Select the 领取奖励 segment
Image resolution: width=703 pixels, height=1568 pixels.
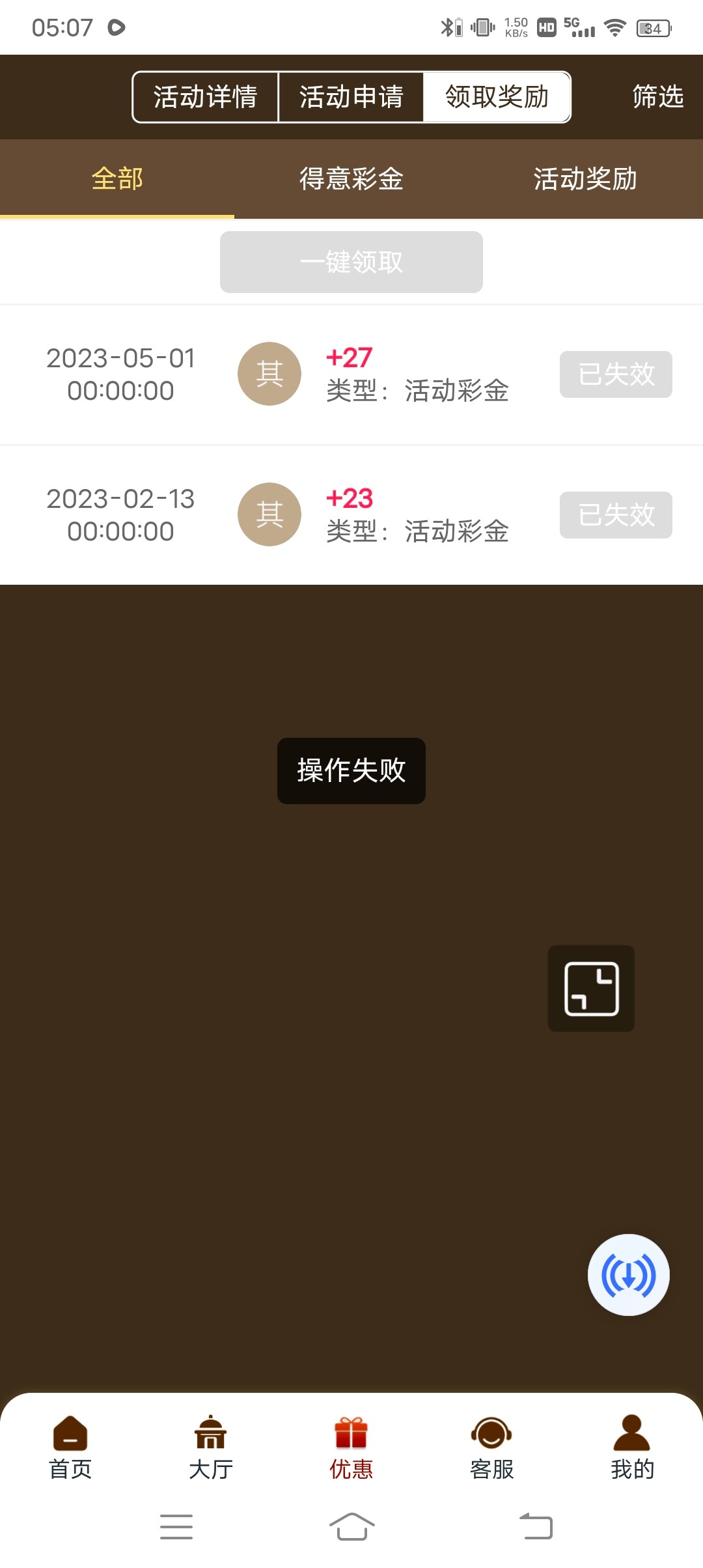pyautogui.click(x=497, y=97)
